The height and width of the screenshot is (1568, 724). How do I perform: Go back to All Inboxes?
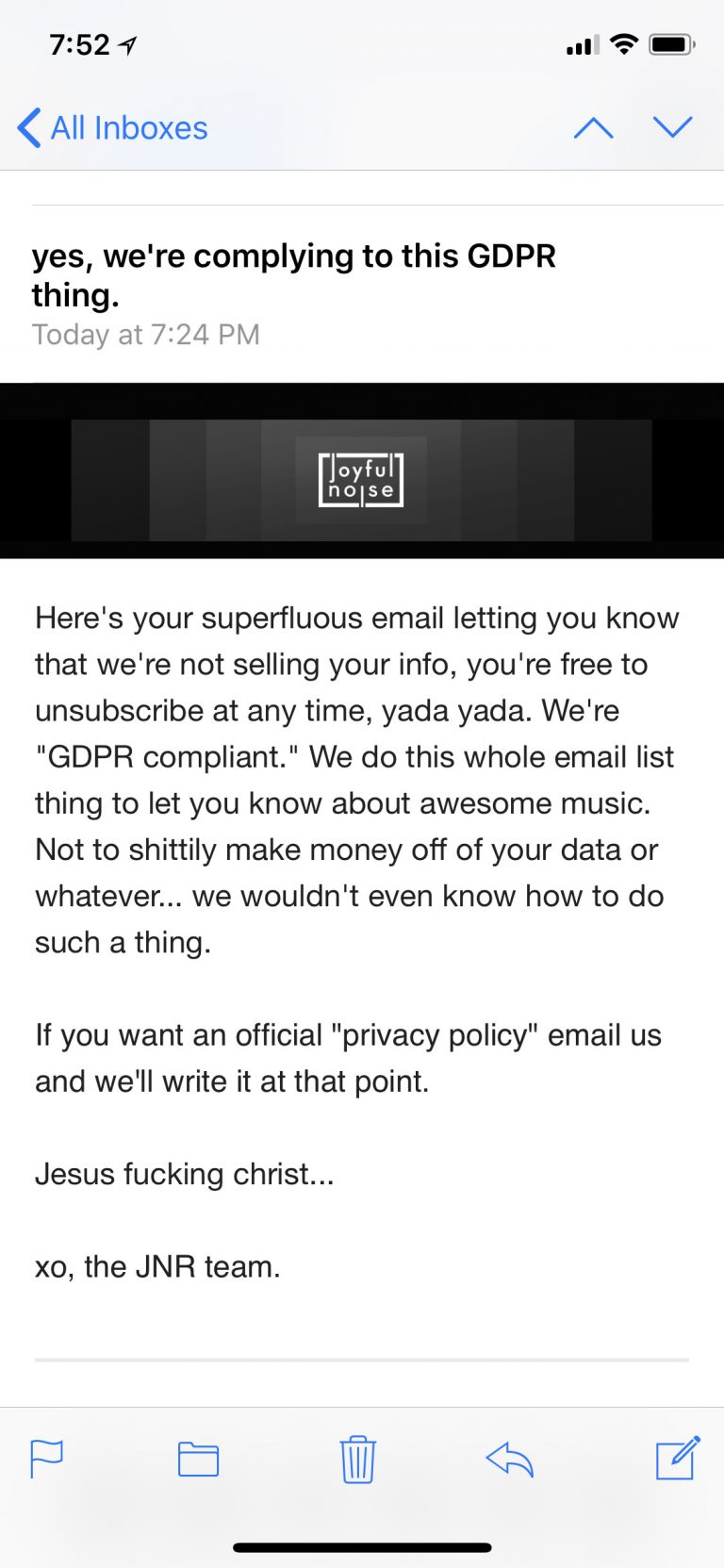[x=113, y=128]
